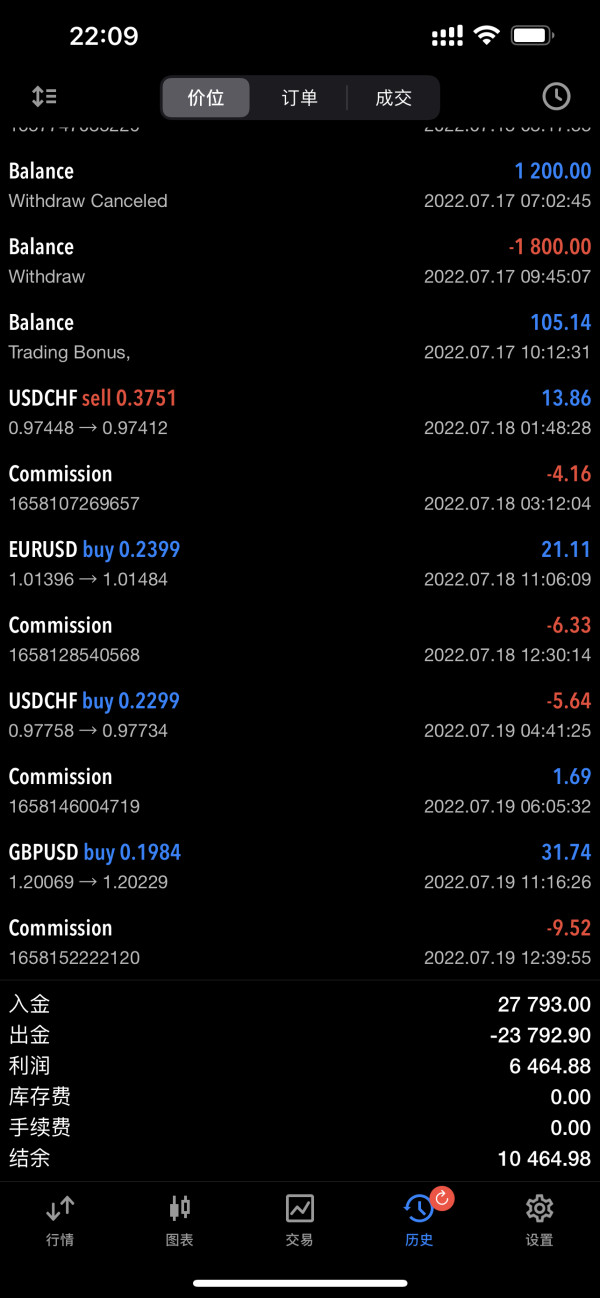Screen dimensions: 600x1298
Task: Select the 历史 tab
Action: (x=420, y=1220)
